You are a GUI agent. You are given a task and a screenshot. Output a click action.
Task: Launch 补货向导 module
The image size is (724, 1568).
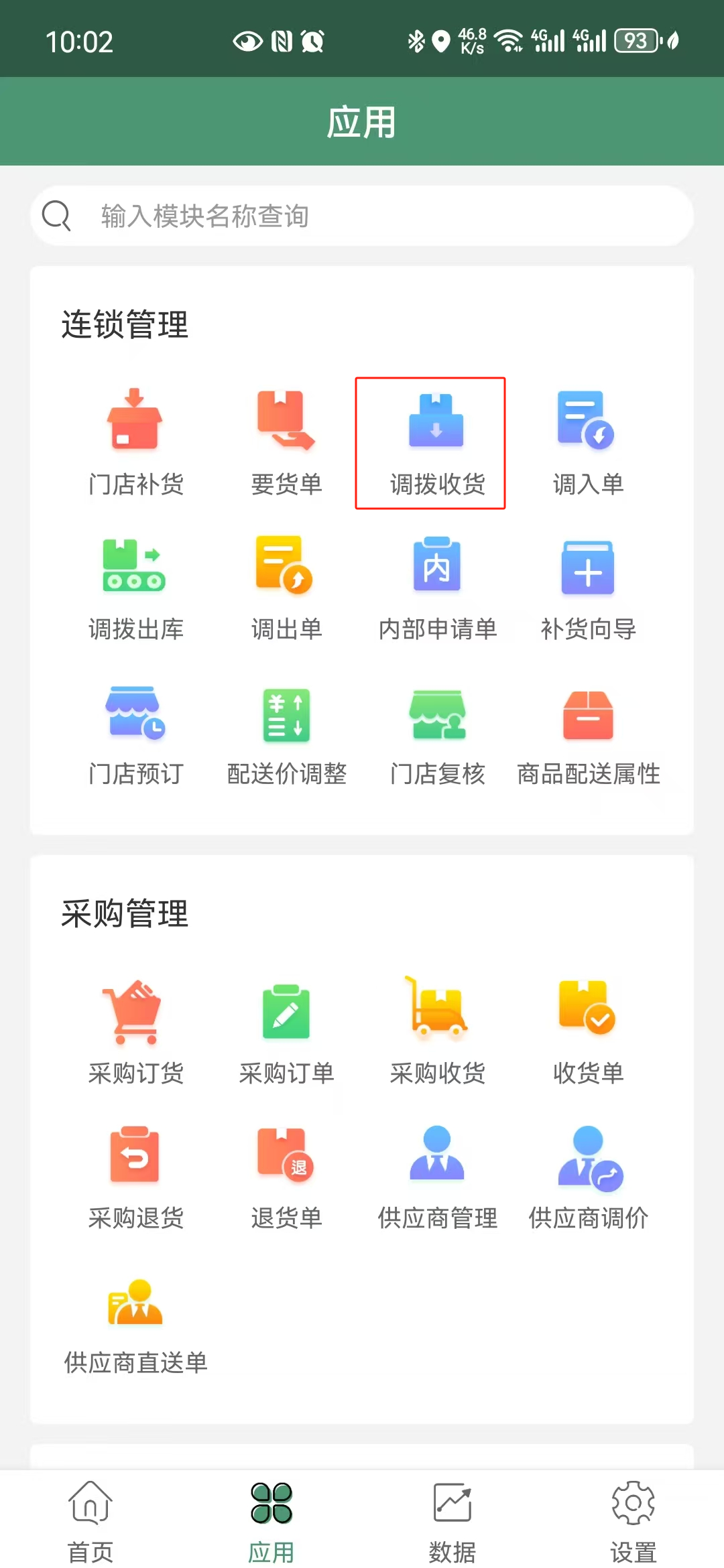[x=588, y=588]
